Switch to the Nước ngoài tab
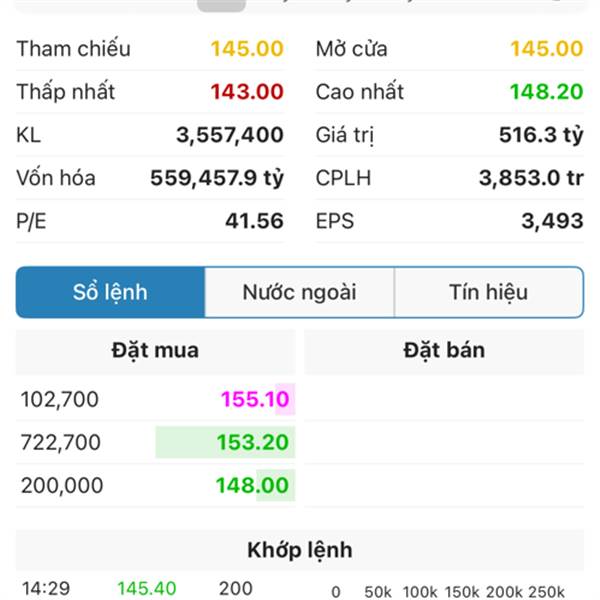The width and height of the screenshot is (600, 600). (299, 293)
